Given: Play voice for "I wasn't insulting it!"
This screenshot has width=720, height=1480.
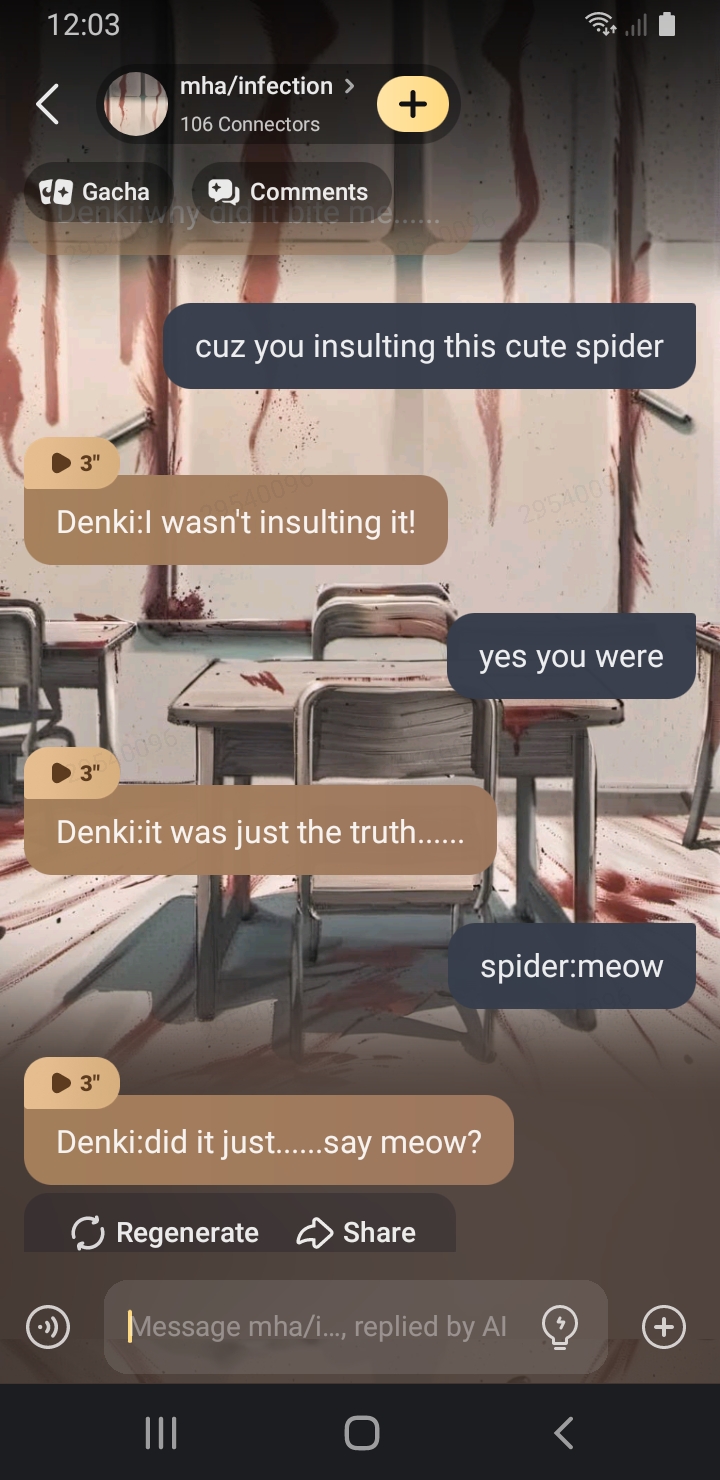Looking at the screenshot, I should coord(72,463).
